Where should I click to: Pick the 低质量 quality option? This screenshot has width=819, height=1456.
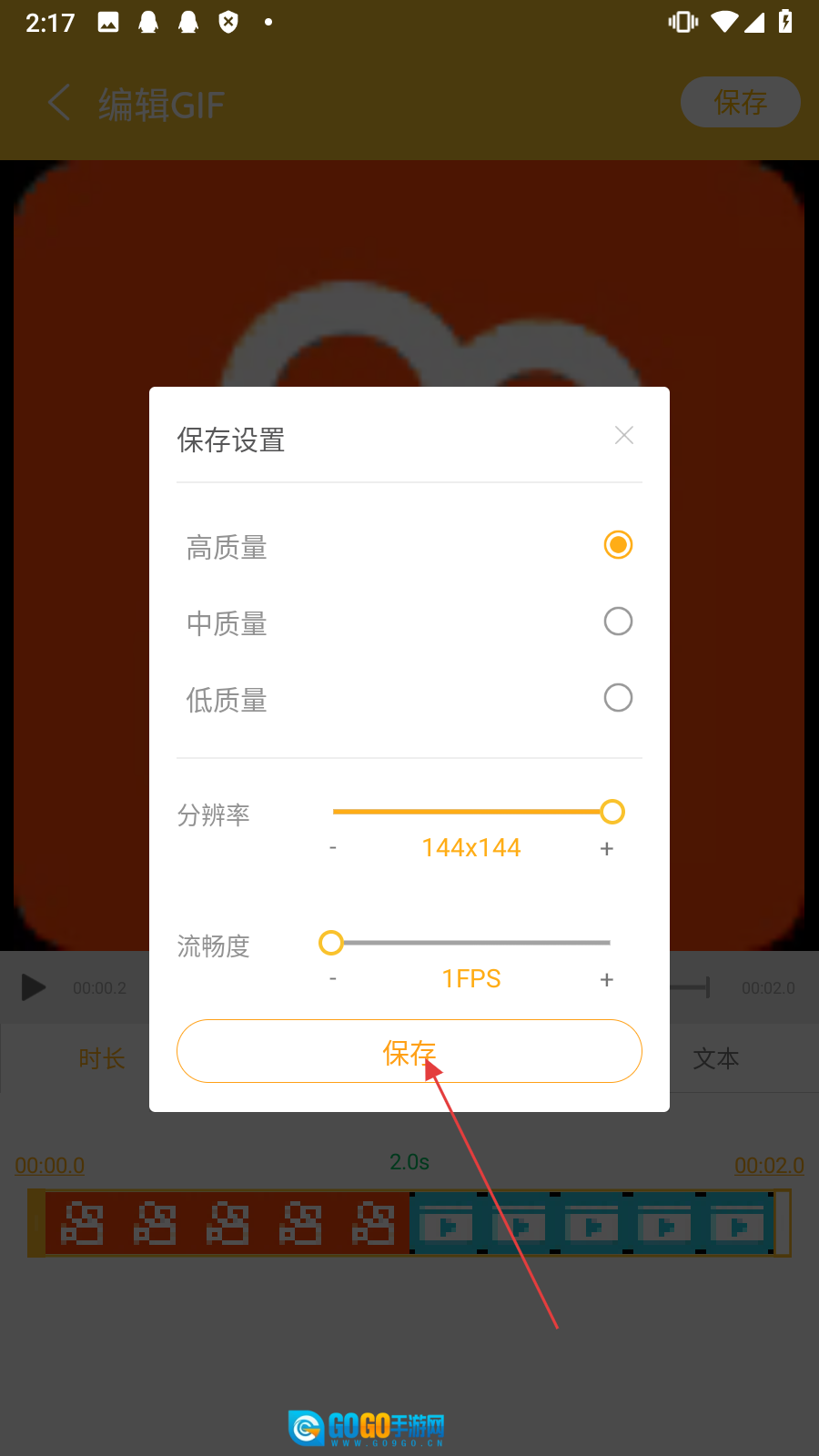pos(618,698)
